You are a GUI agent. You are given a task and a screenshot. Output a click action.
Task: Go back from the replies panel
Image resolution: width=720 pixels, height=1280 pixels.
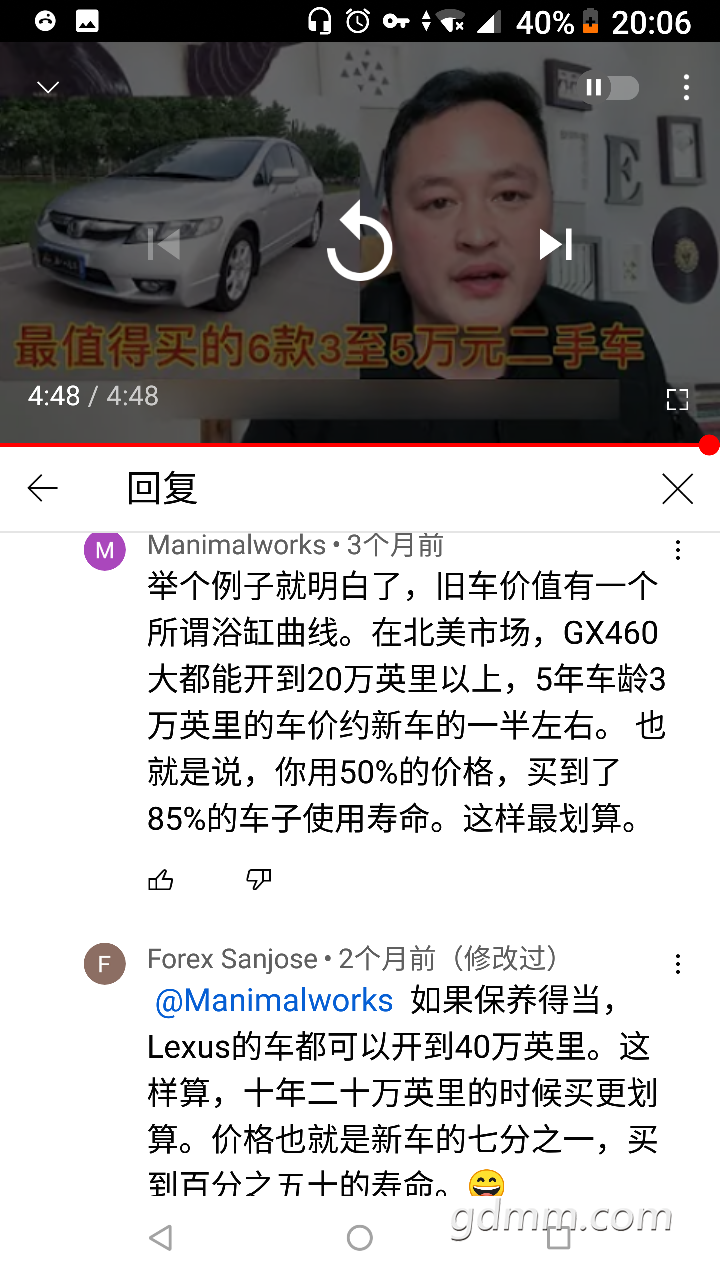[x=43, y=488]
